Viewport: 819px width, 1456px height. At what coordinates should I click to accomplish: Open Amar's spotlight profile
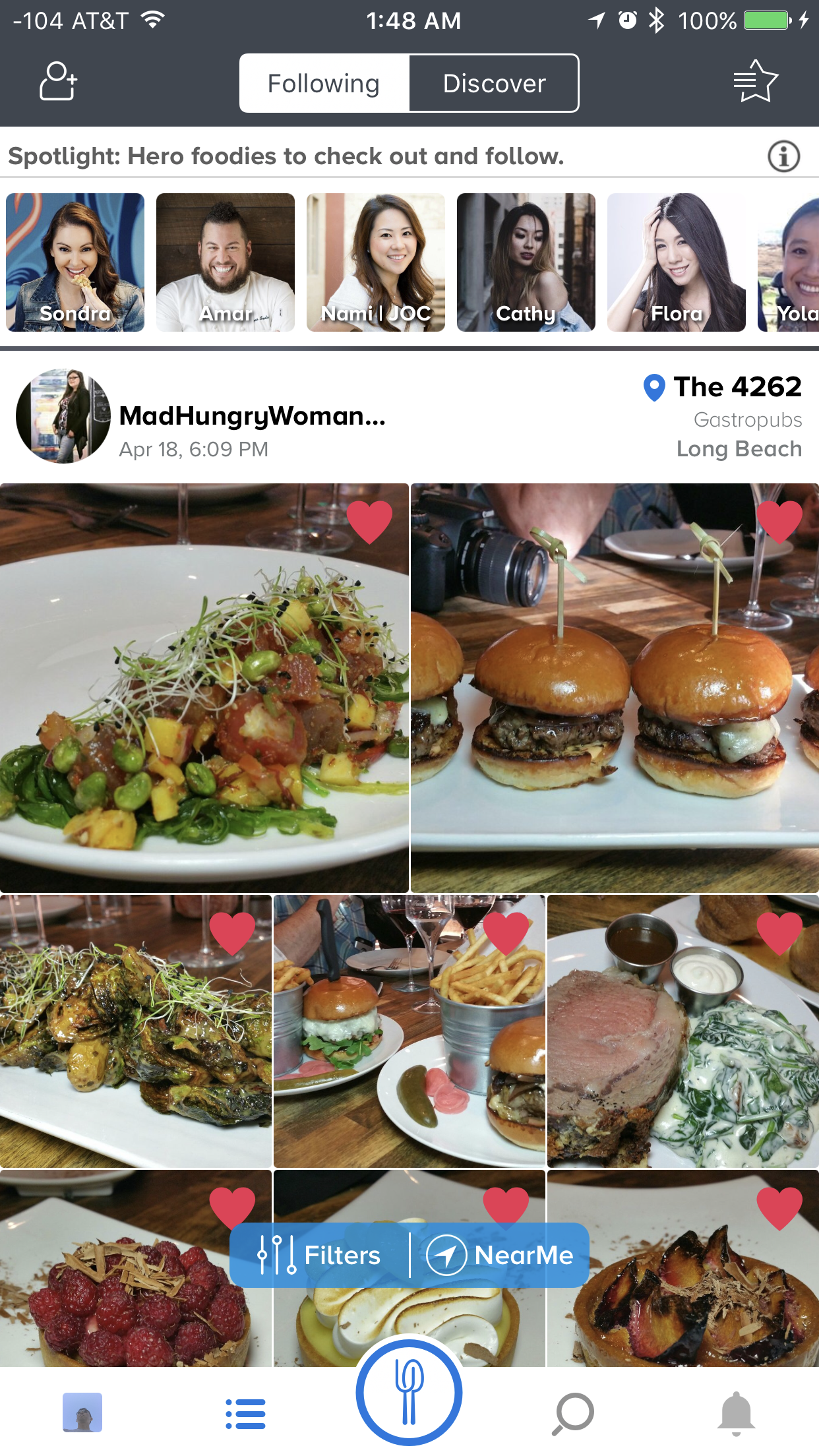226,262
